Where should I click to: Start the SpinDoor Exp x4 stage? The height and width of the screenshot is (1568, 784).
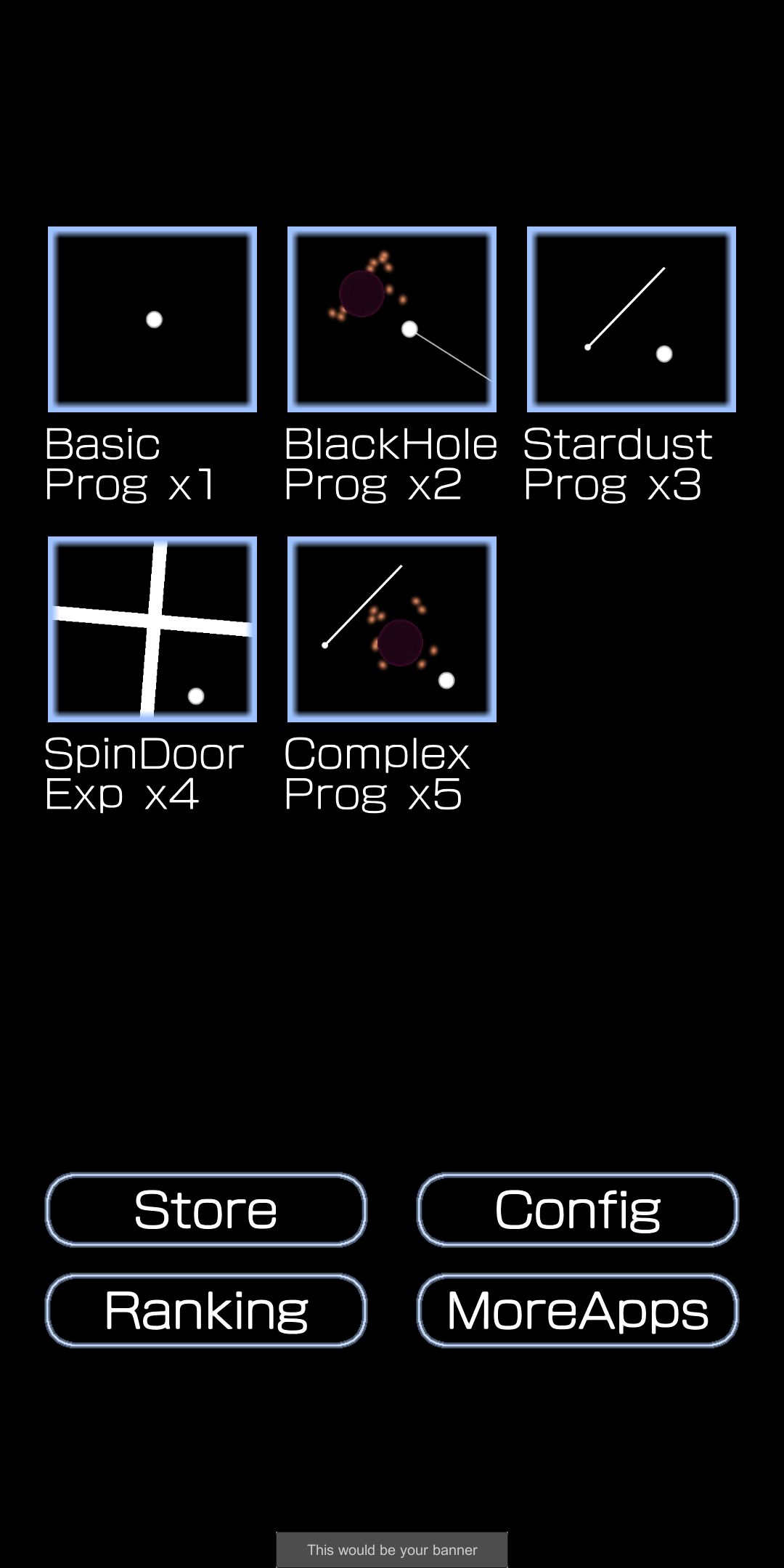click(x=152, y=629)
